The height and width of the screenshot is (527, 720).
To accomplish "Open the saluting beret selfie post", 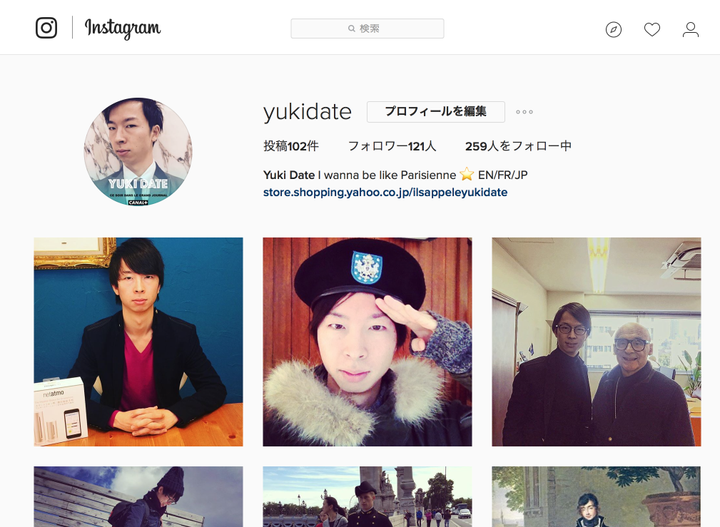I will [367, 341].
